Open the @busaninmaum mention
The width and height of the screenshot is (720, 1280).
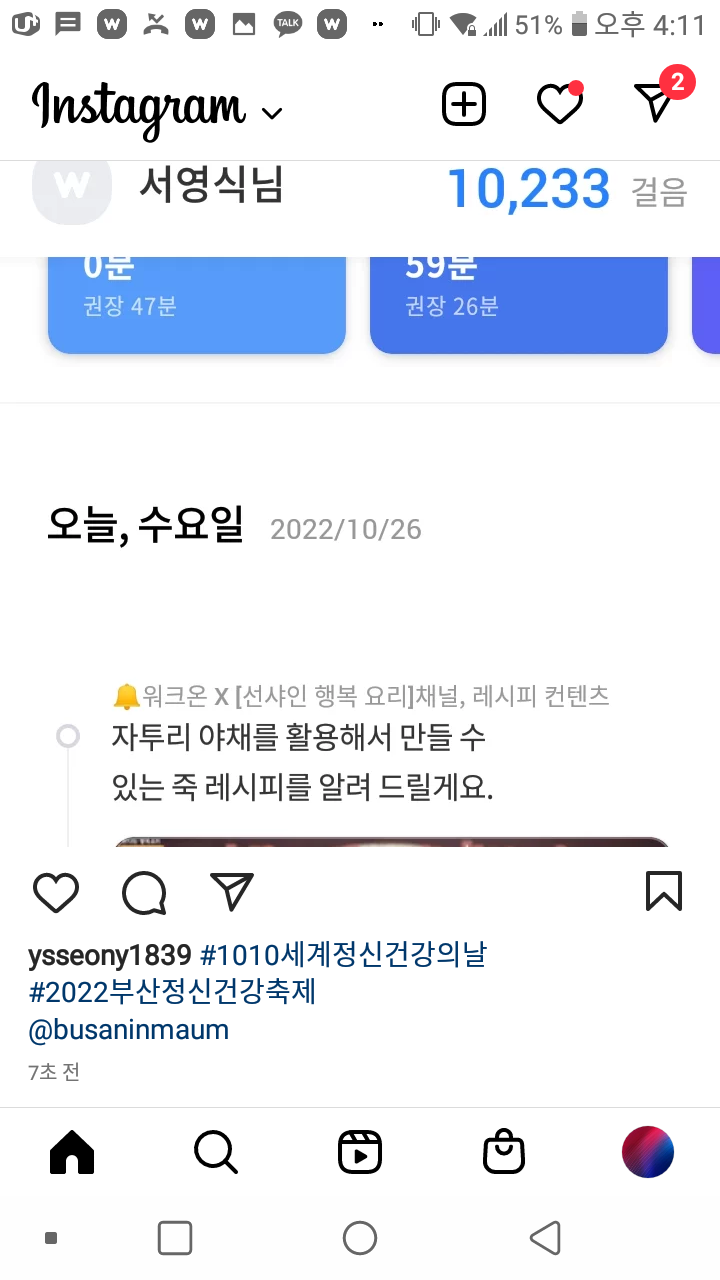click(128, 1029)
